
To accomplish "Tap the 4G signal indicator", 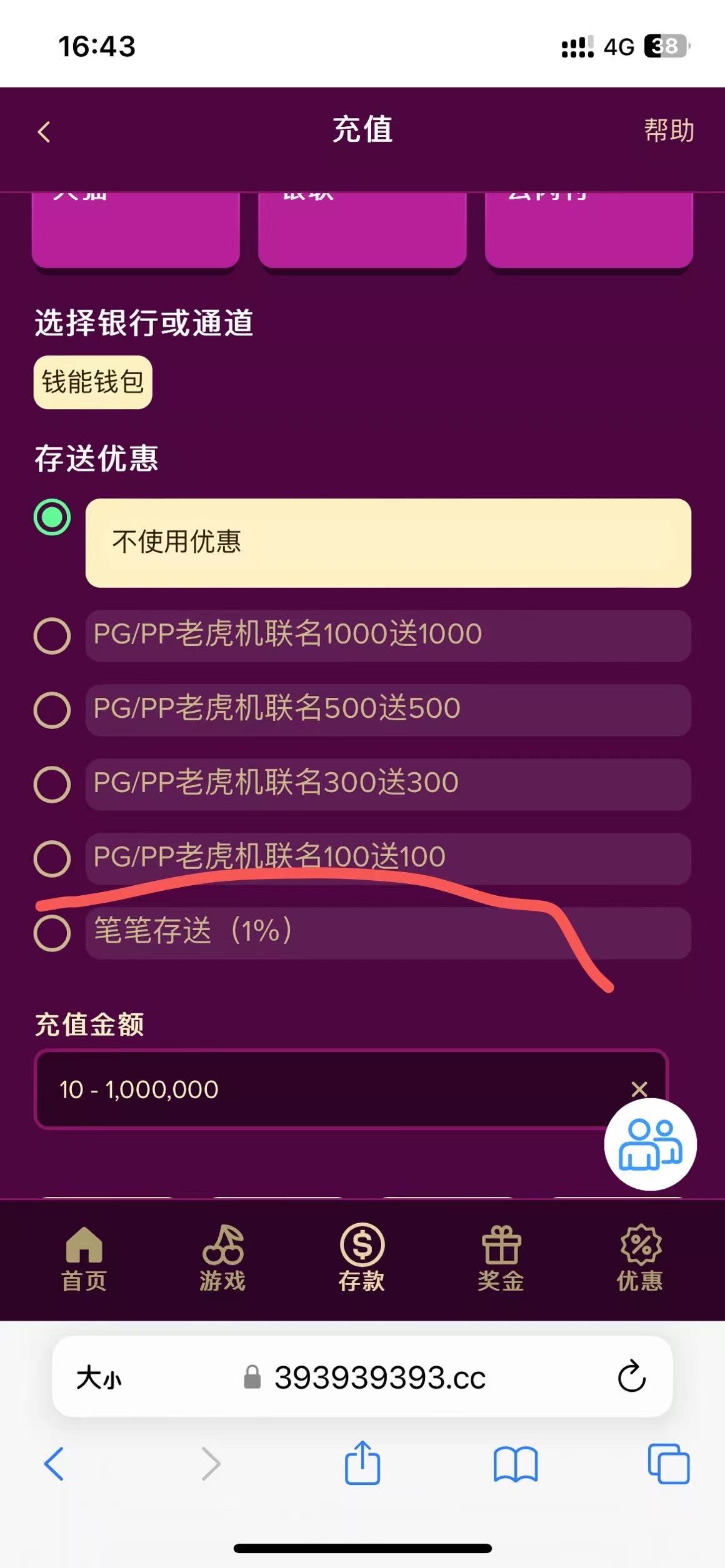I will tap(619, 44).
